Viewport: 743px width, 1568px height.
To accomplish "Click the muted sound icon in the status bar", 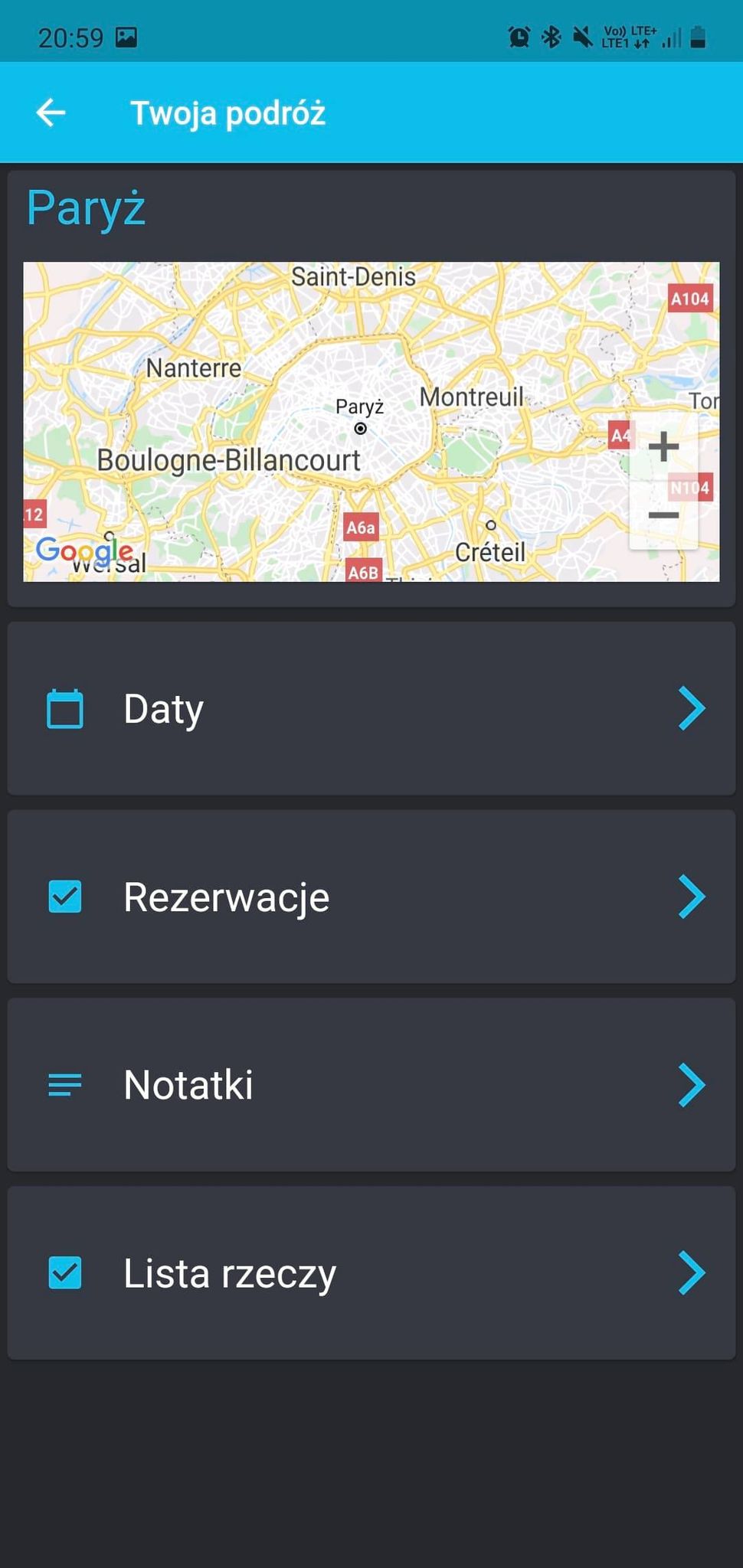I will pyautogui.click(x=581, y=35).
